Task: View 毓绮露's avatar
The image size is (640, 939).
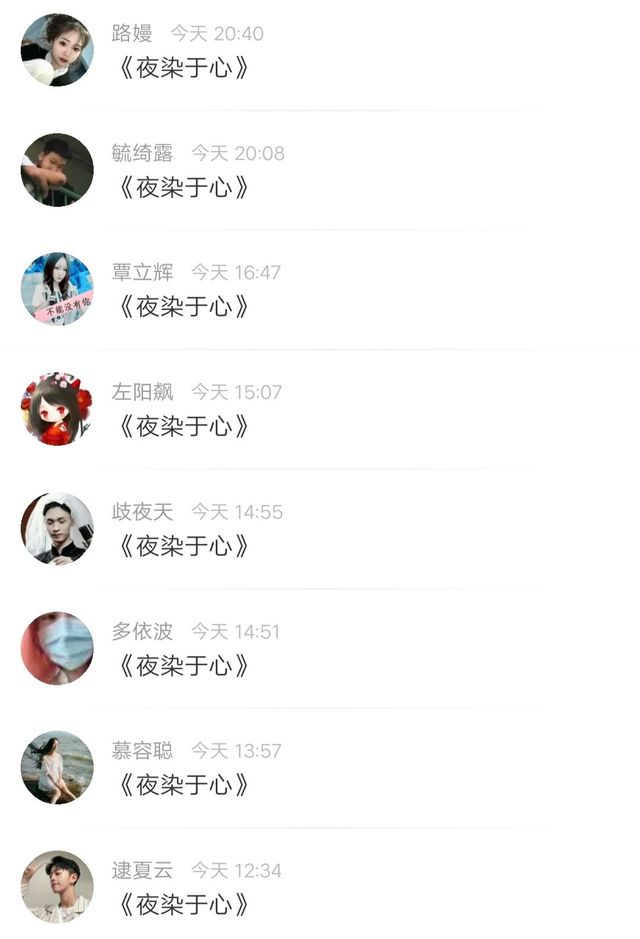Action: [57, 170]
